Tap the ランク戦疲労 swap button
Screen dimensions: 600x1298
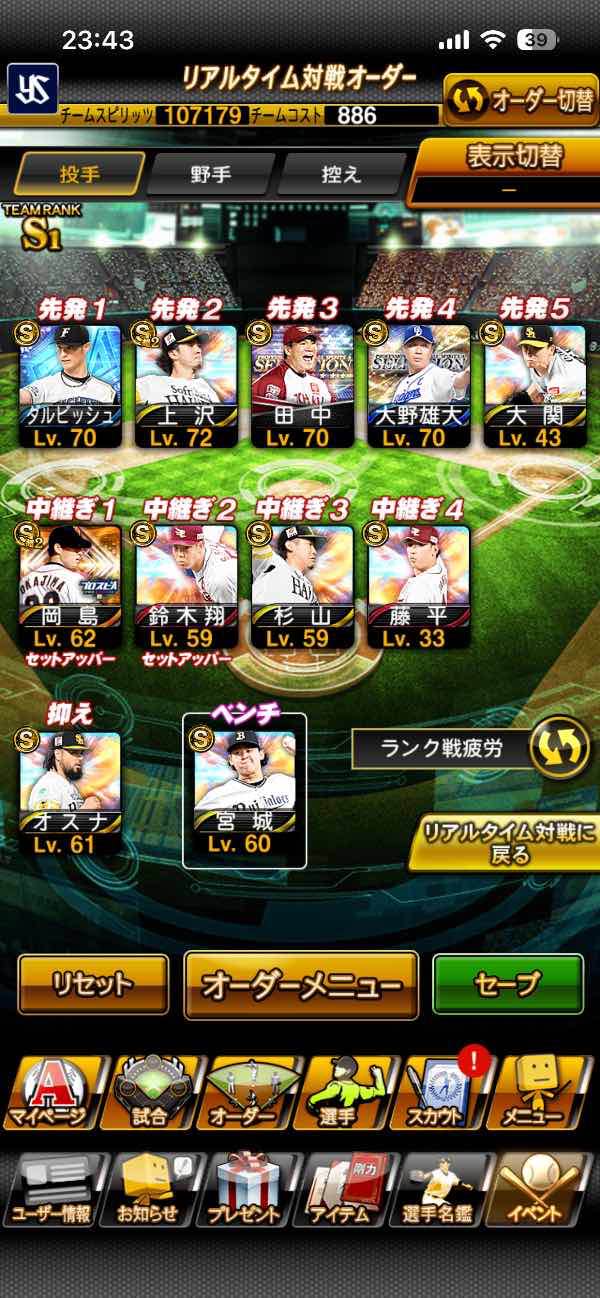559,750
